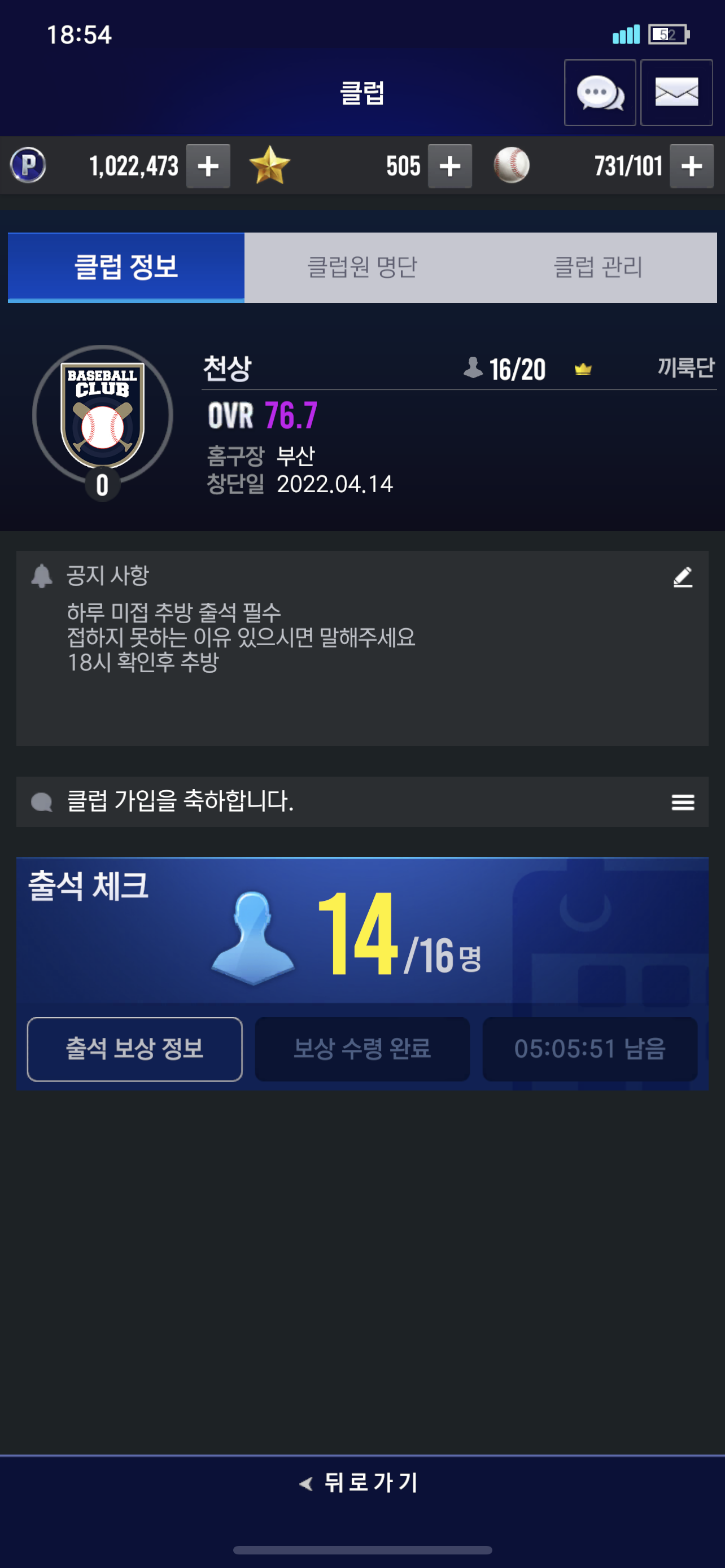Edit the 공지 사항 notice
This screenshot has height=1568, width=725.
coord(683,577)
